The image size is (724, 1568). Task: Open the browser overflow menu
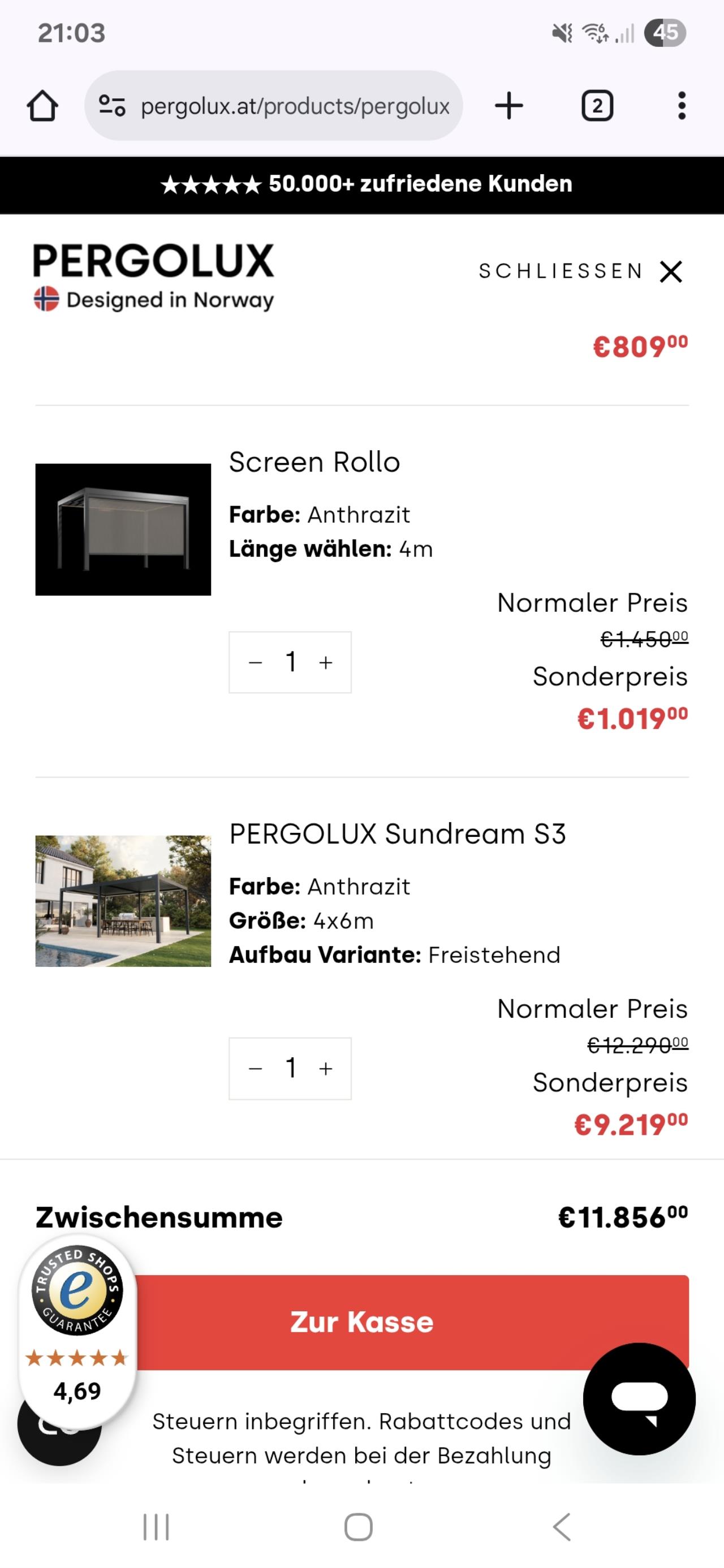[682, 106]
